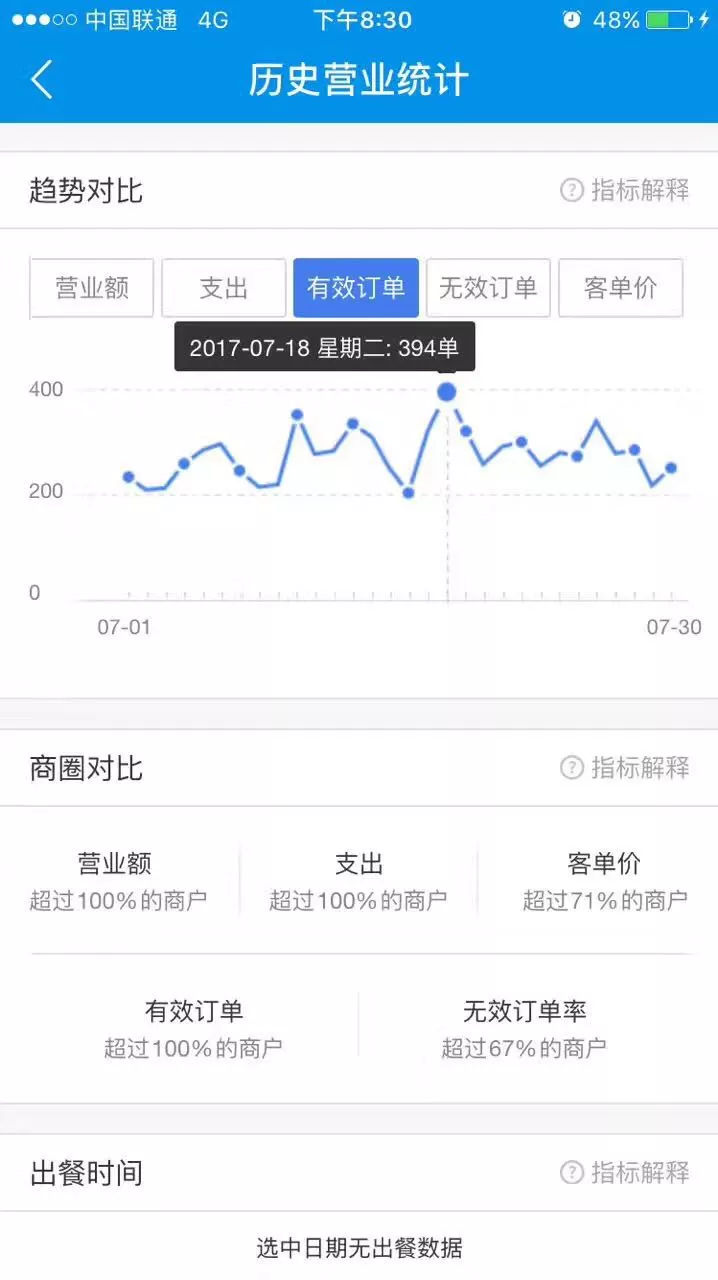718x1280 pixels.
Task: Open 指标解释 next to 商圈对比
Action: 625,768
